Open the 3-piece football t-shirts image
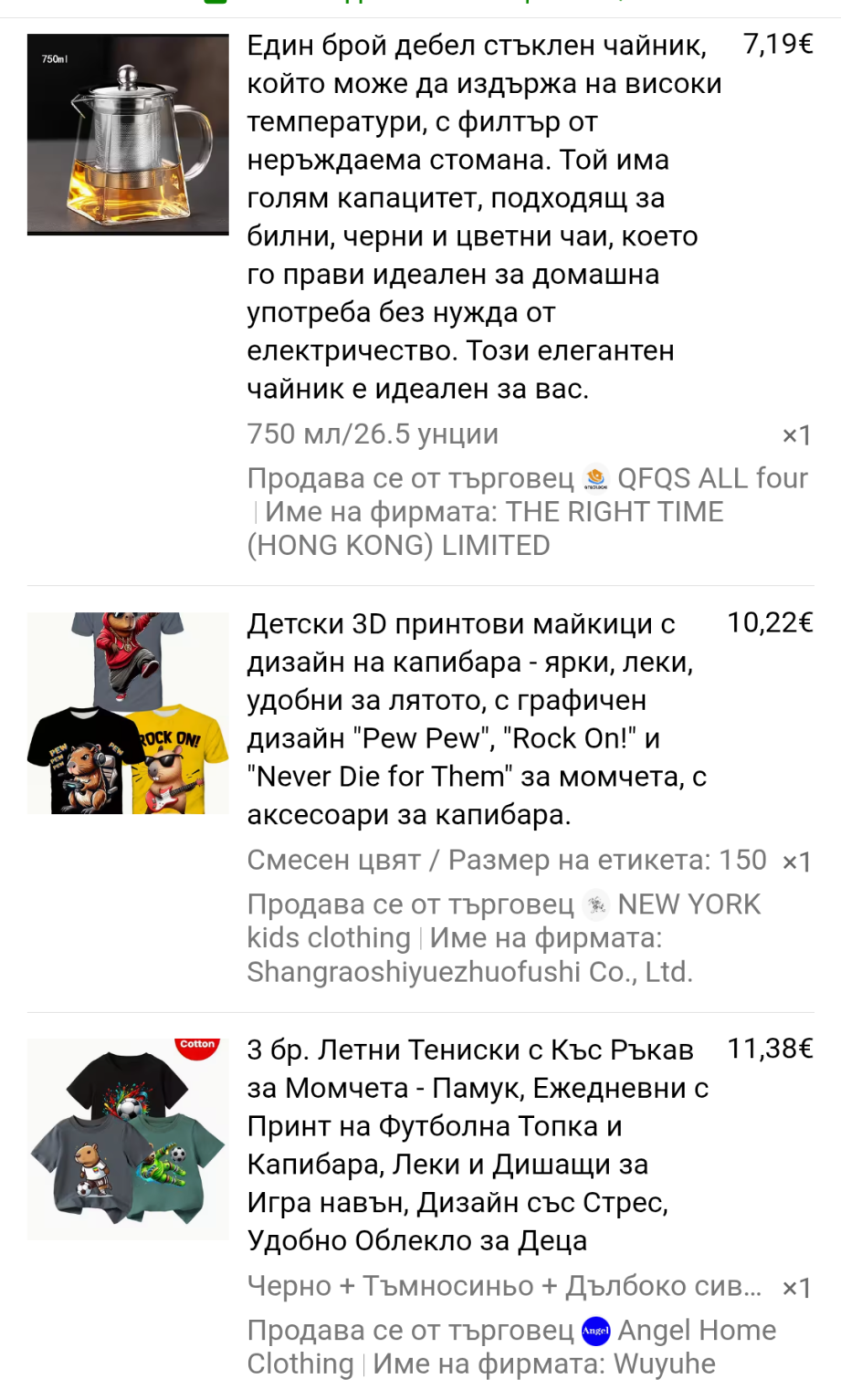This screenshot has height=1400, width=841. pos(128,1139)
